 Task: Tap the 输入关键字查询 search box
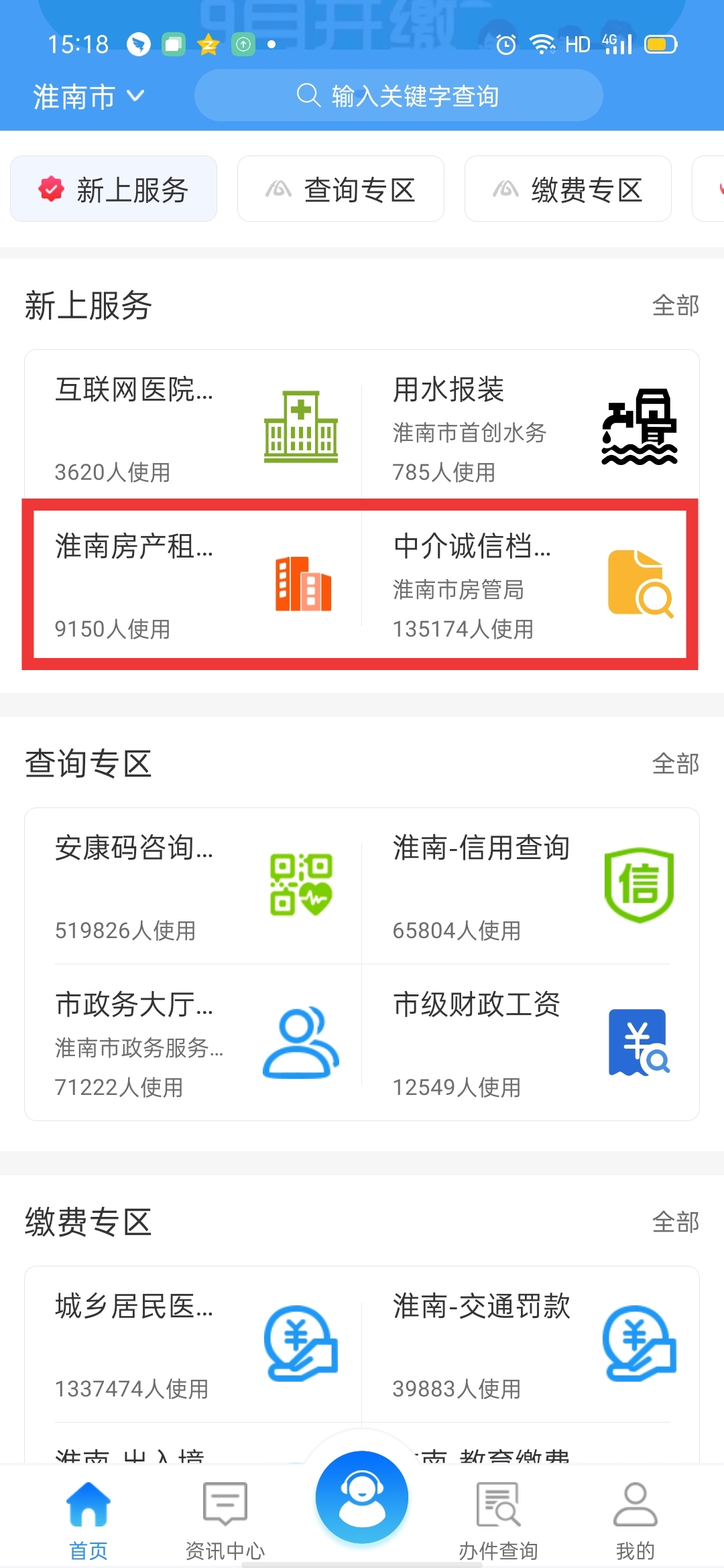pyautogui.click(x=398, y=95)
